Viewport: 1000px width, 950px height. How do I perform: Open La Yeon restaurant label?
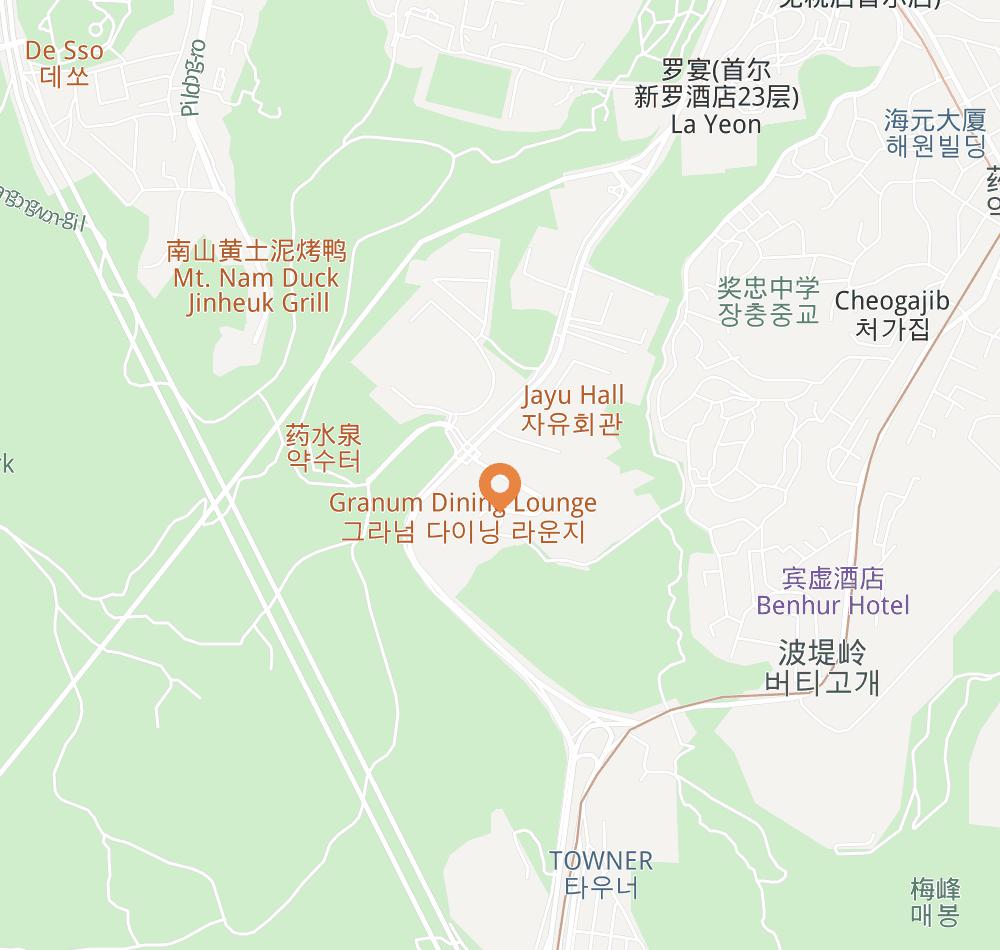(x=716, y=97)
